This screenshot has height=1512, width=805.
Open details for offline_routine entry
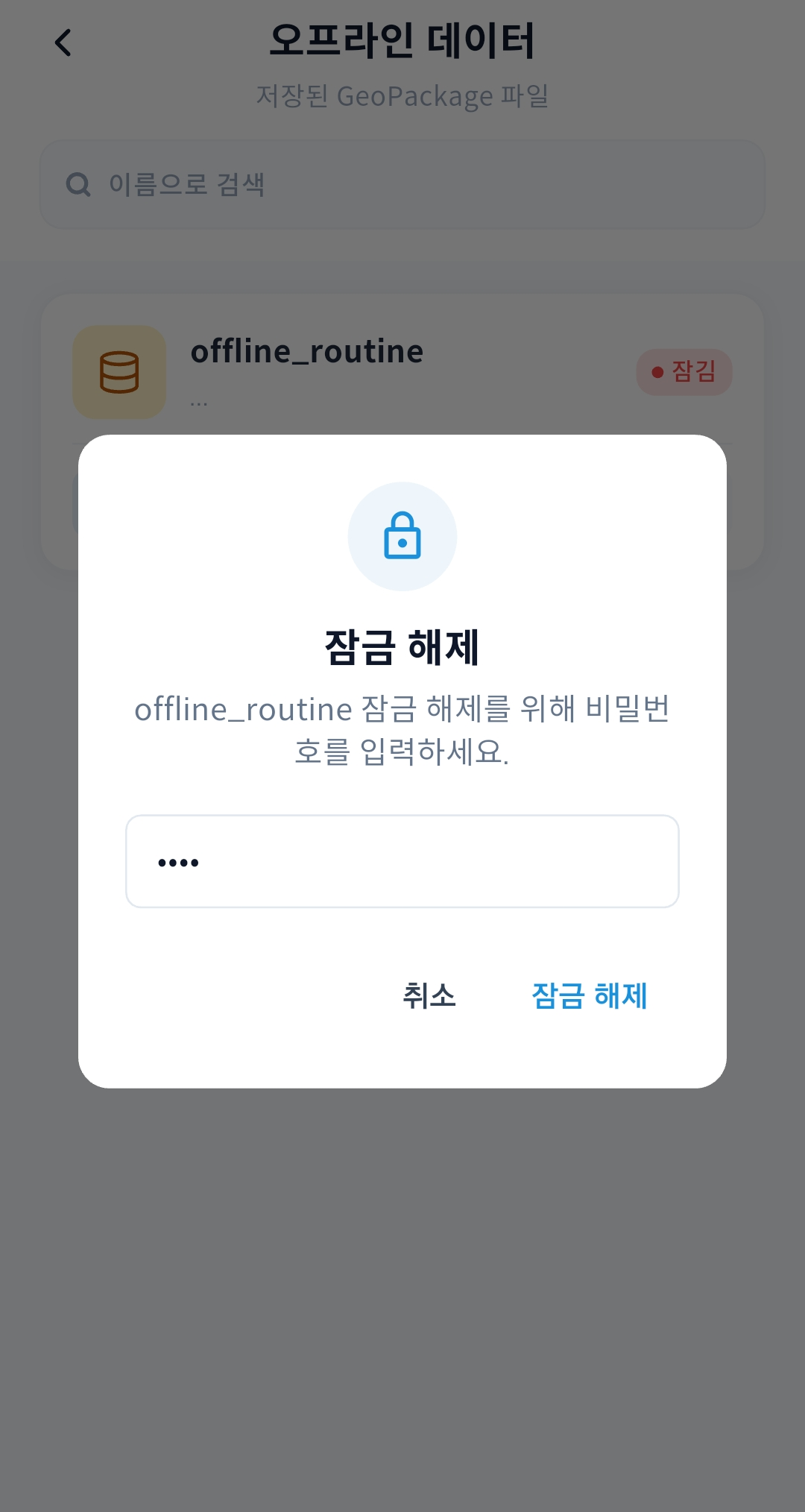point(307,350)
